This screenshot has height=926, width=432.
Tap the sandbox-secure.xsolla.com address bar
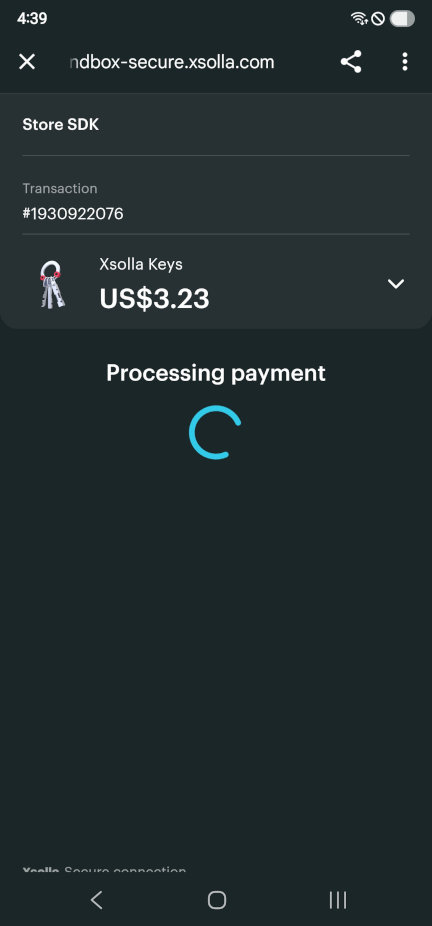pyautogui.click(x=172, y=62)
